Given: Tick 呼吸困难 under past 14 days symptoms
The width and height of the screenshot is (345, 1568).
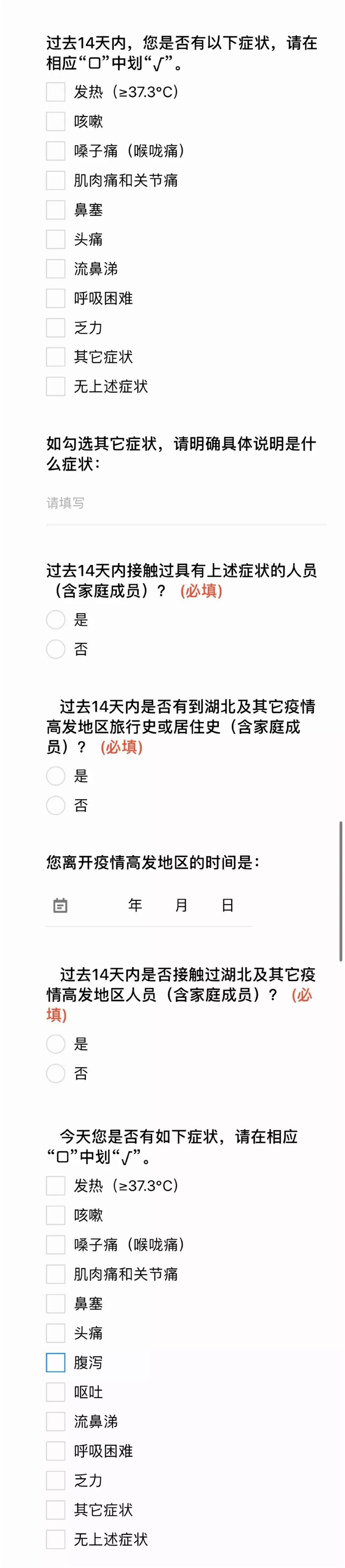Looking at the screenshot, I should pyautogui.click(x=55, y=297).
